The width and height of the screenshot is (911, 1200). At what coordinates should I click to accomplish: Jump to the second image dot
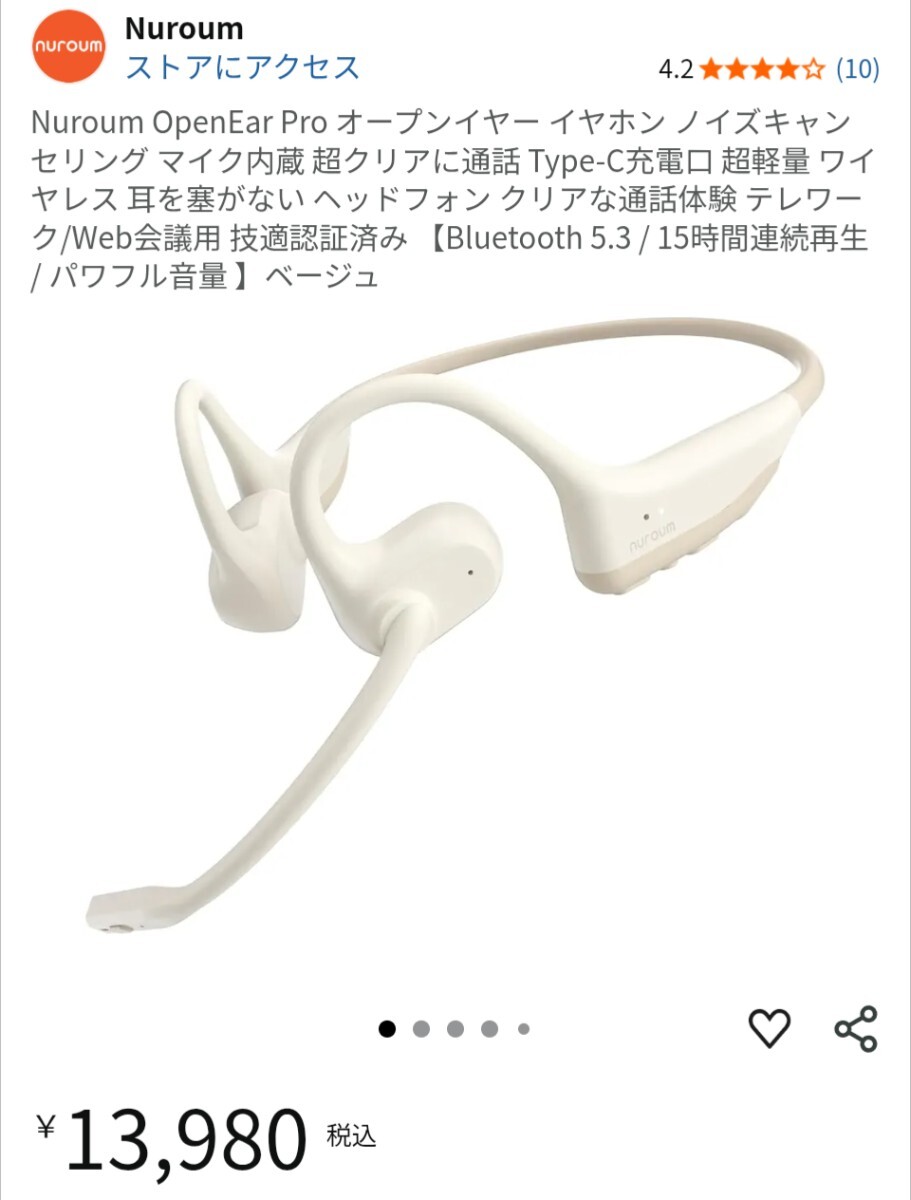[421, 1028]
